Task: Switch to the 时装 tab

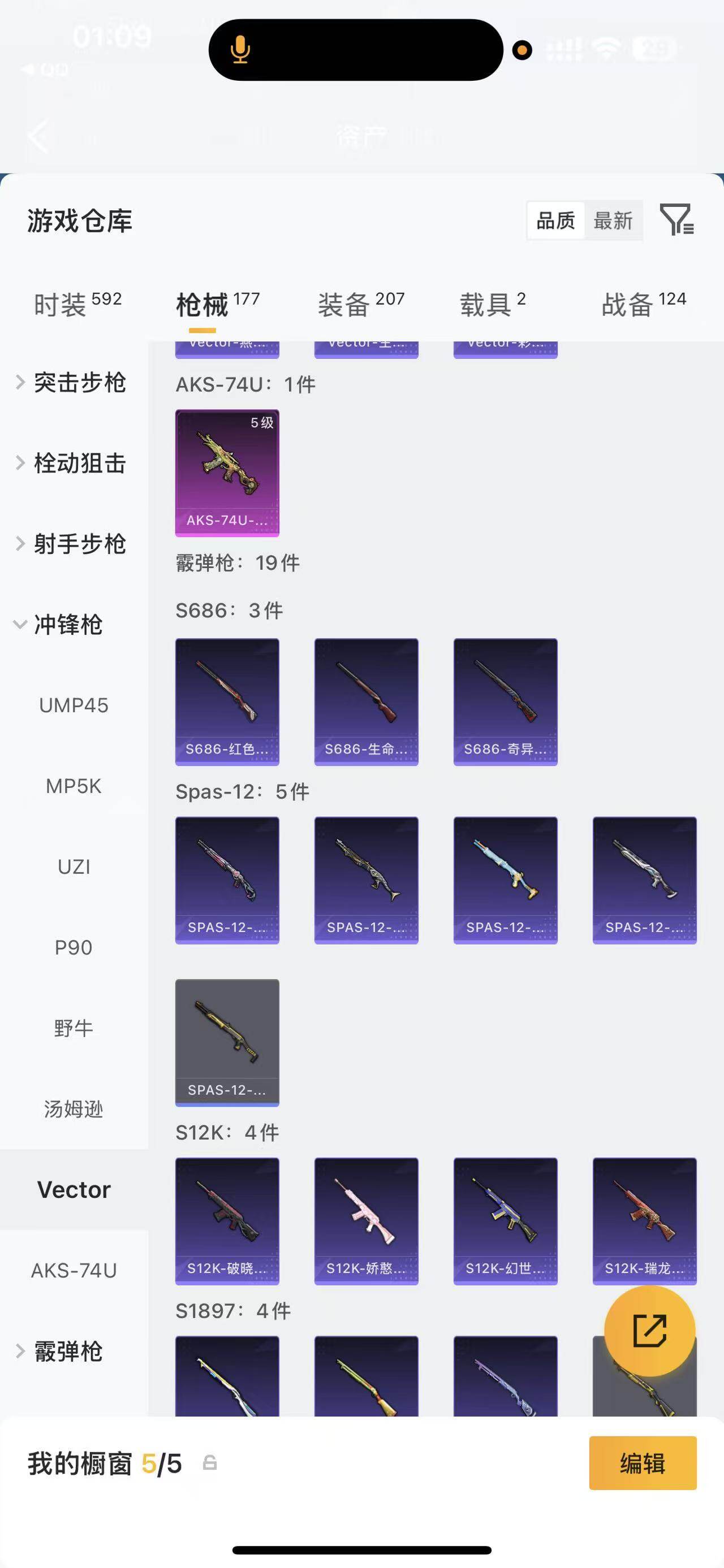Action: [x=77, y=304]
